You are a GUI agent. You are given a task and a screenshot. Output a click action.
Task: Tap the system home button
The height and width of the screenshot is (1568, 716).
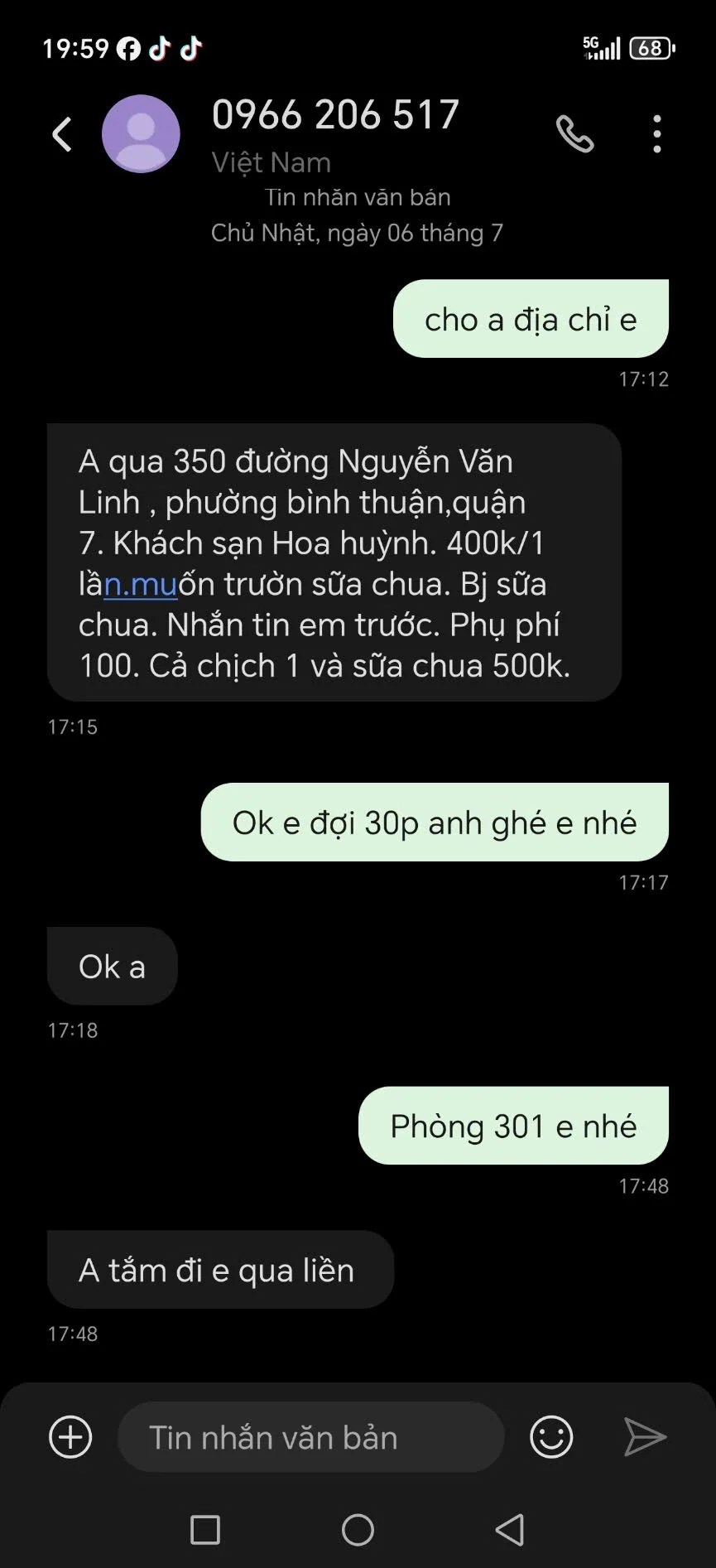tap(358, 1530)
